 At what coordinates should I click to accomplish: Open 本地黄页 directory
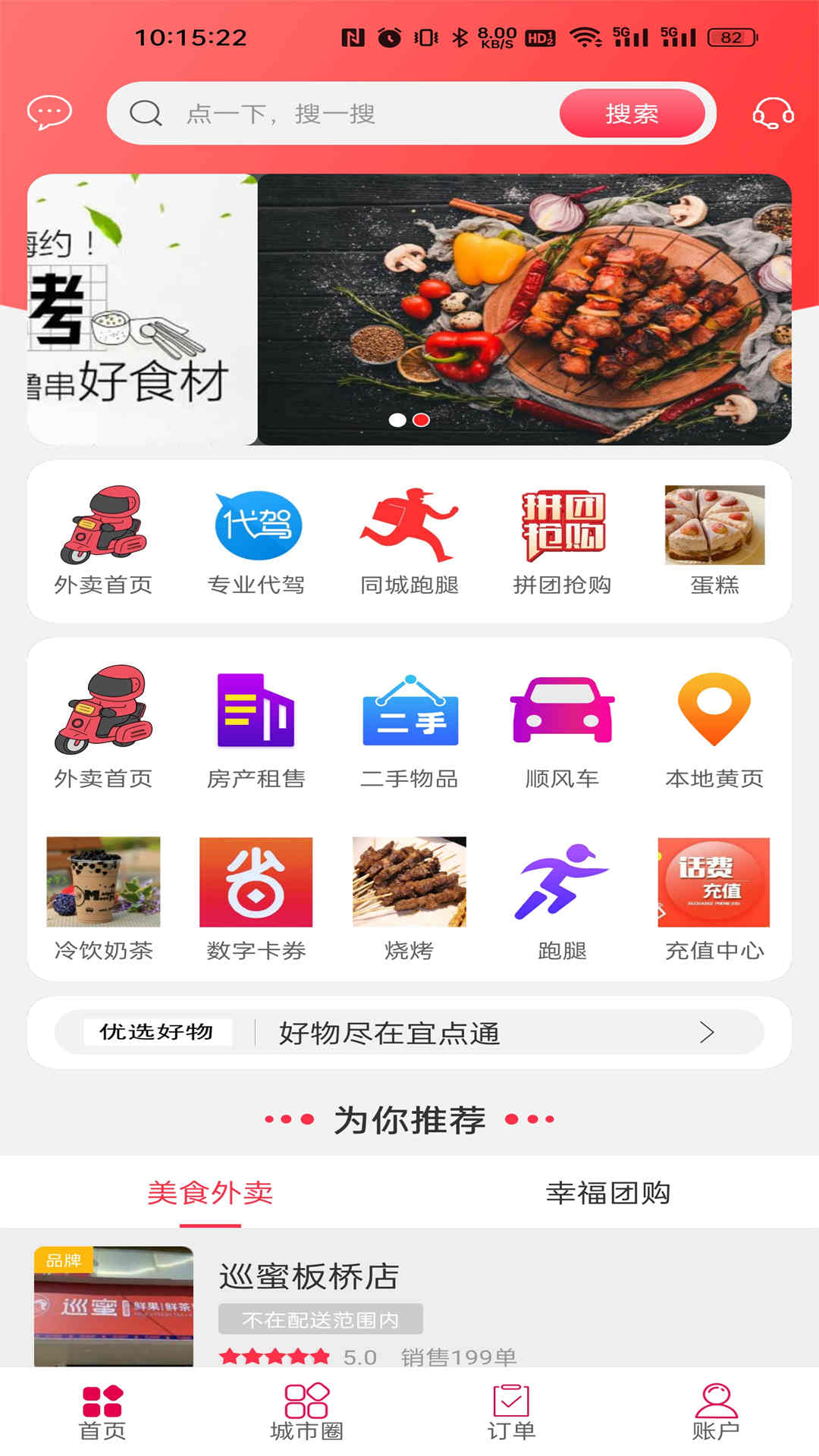[x=714, y=730]
